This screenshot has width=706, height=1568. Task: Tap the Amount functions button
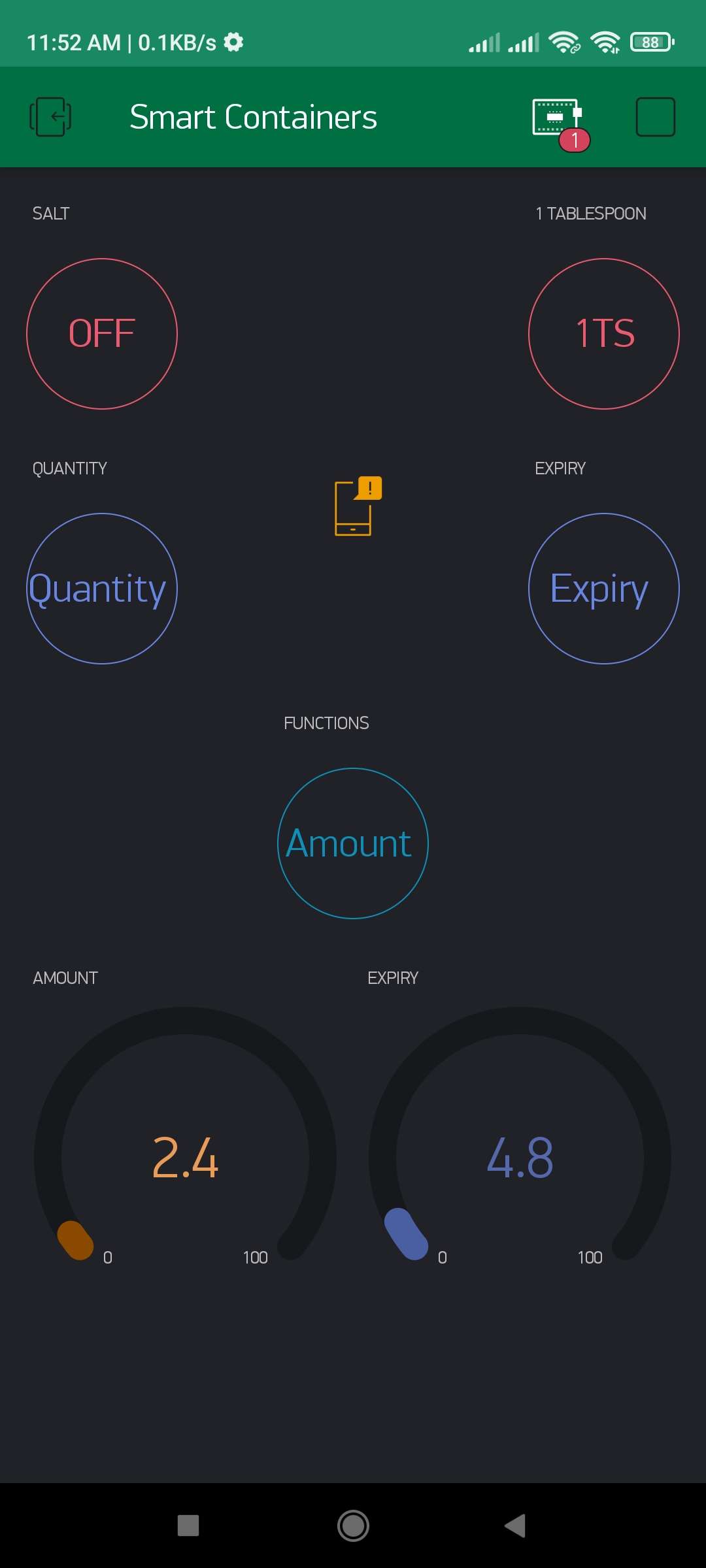click(353, 843)
